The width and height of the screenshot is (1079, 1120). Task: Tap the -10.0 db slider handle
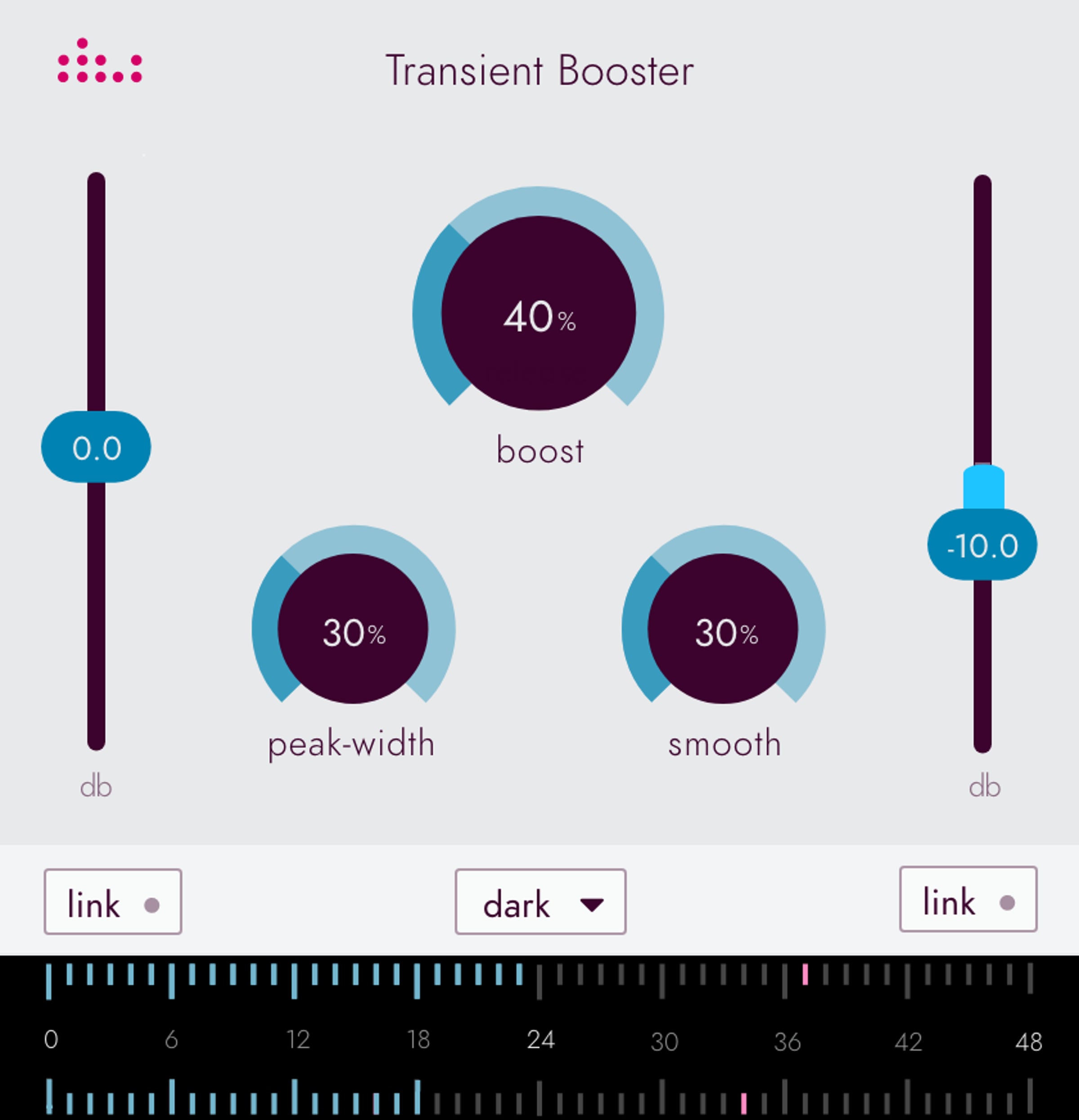982,544
